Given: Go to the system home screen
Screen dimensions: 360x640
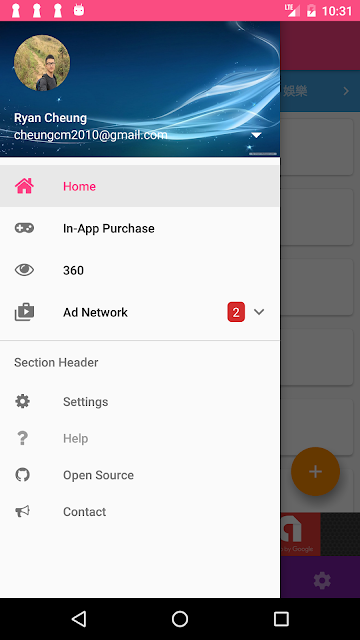Looking at the screenshot, I should click(x=180, y=619).
